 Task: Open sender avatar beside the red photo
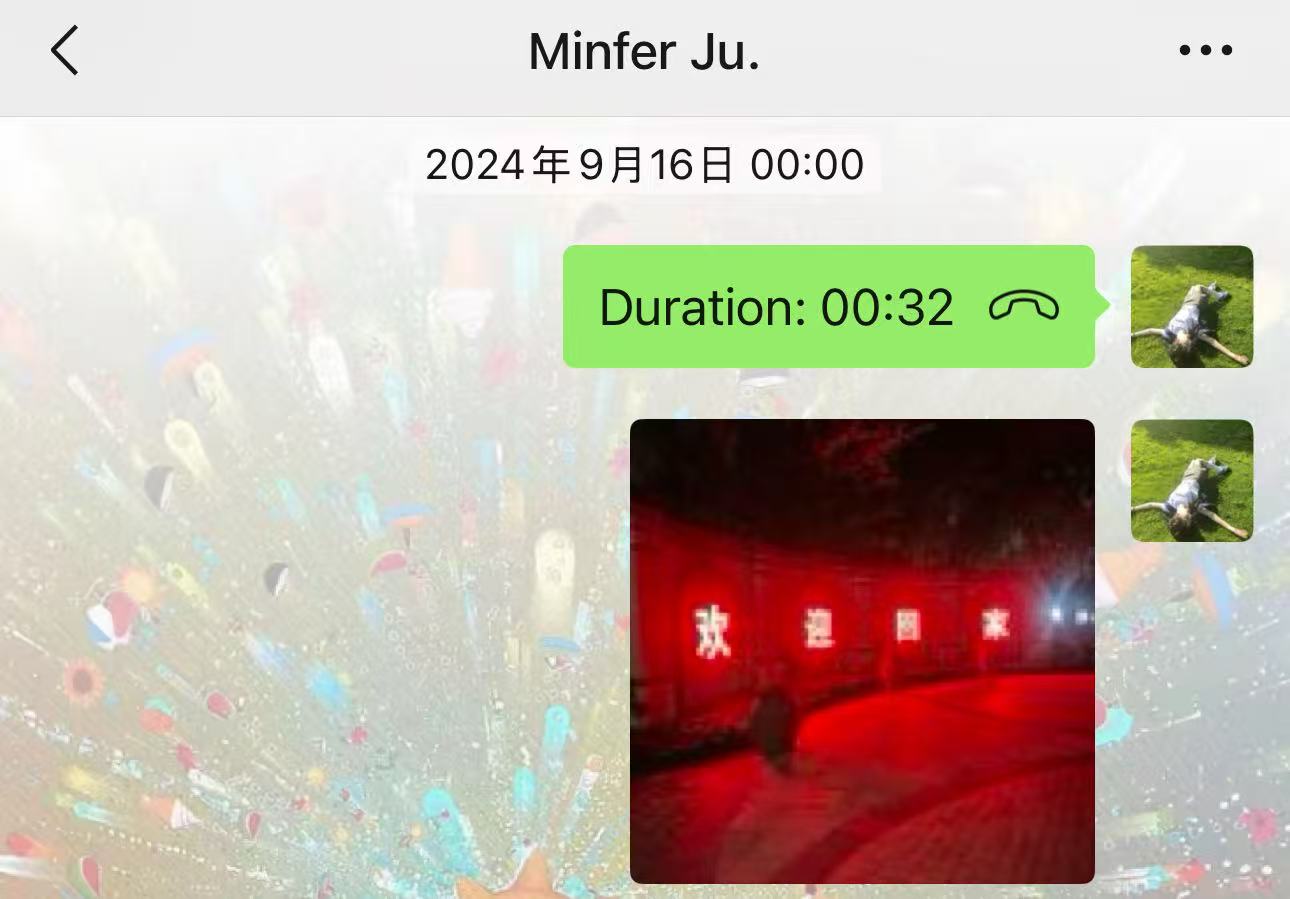click(1191, 481)
